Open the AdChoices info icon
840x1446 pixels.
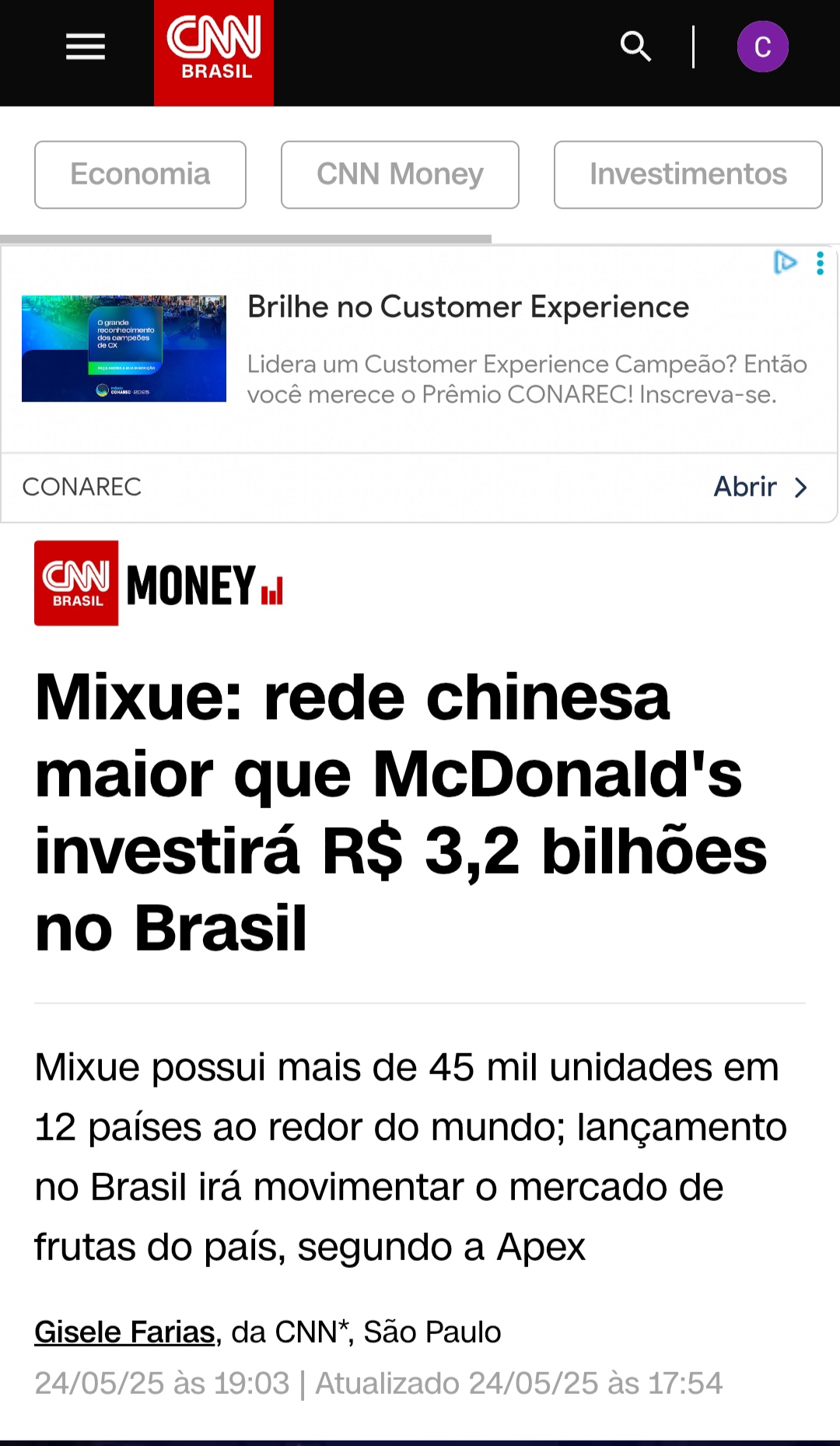tap(785, 263)
